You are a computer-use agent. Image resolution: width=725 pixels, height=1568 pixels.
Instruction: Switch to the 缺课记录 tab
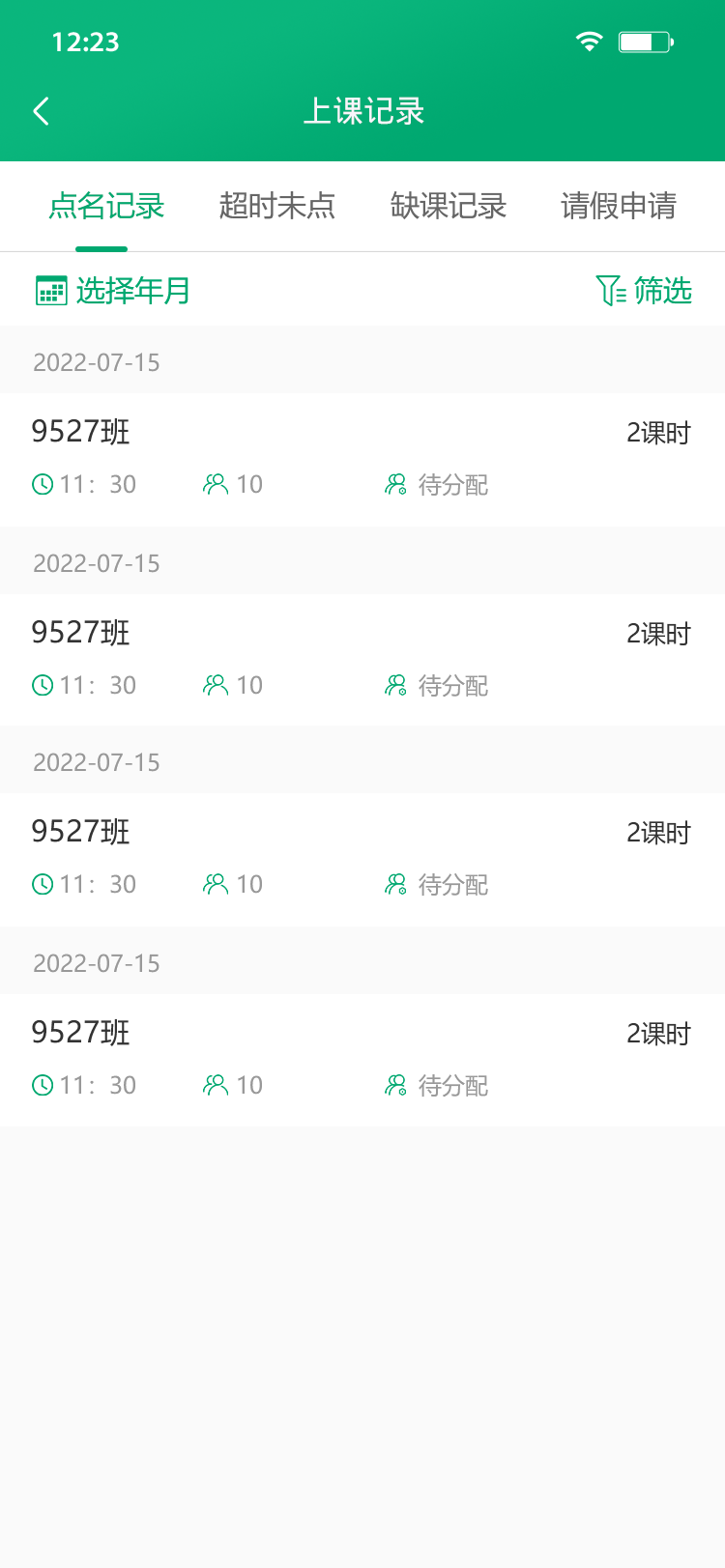[x=449, y=206]
